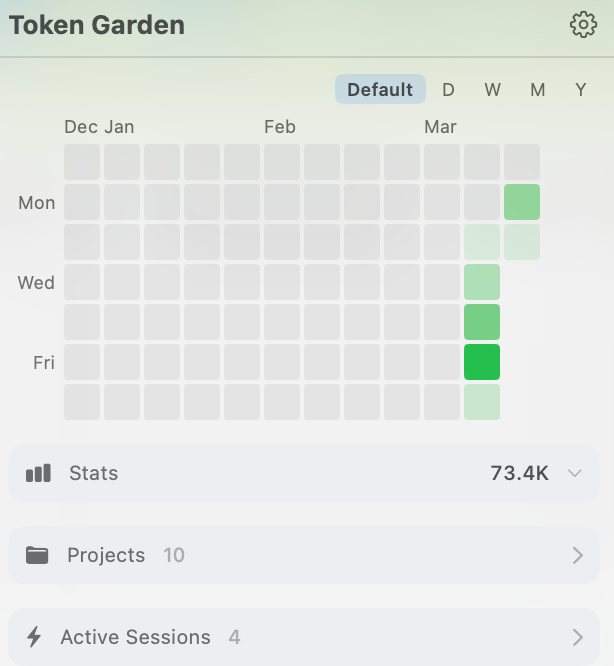
Task: Switch to the W range
Action: [x=493, y=90]
